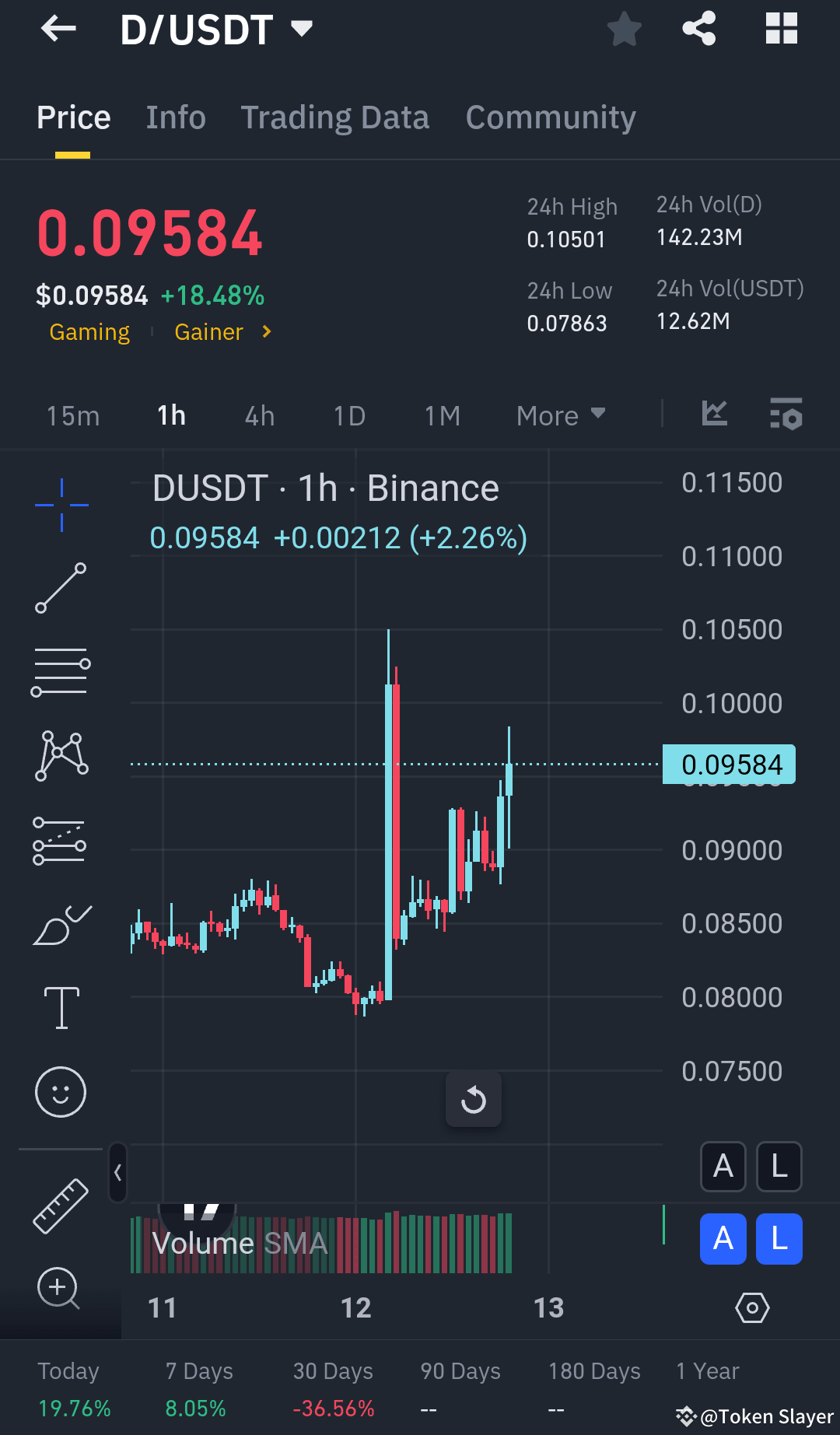Switch to the Trading Data tab
This screenshot has height=1435, width=840.
[x=335, y=117]
